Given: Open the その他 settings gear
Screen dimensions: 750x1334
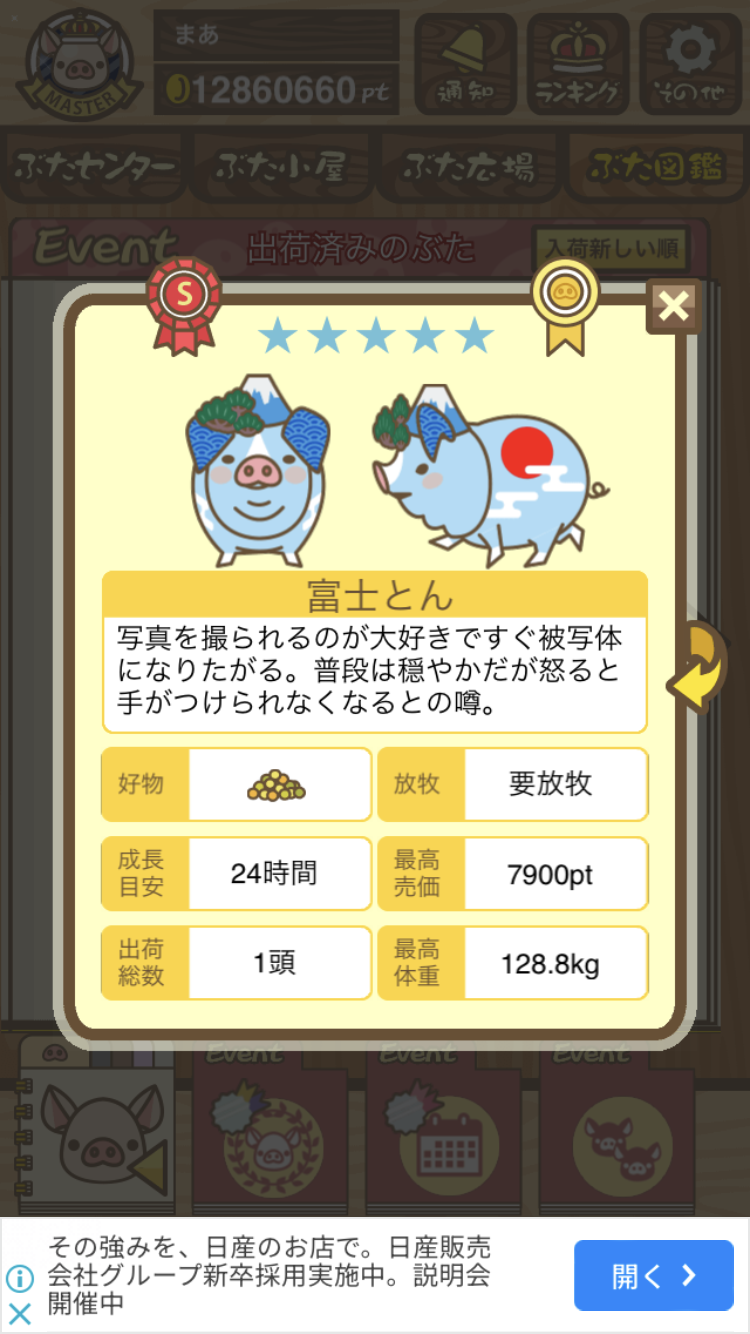Looking at the screenshot, I should pyautogui.click(x=690, y=63).
